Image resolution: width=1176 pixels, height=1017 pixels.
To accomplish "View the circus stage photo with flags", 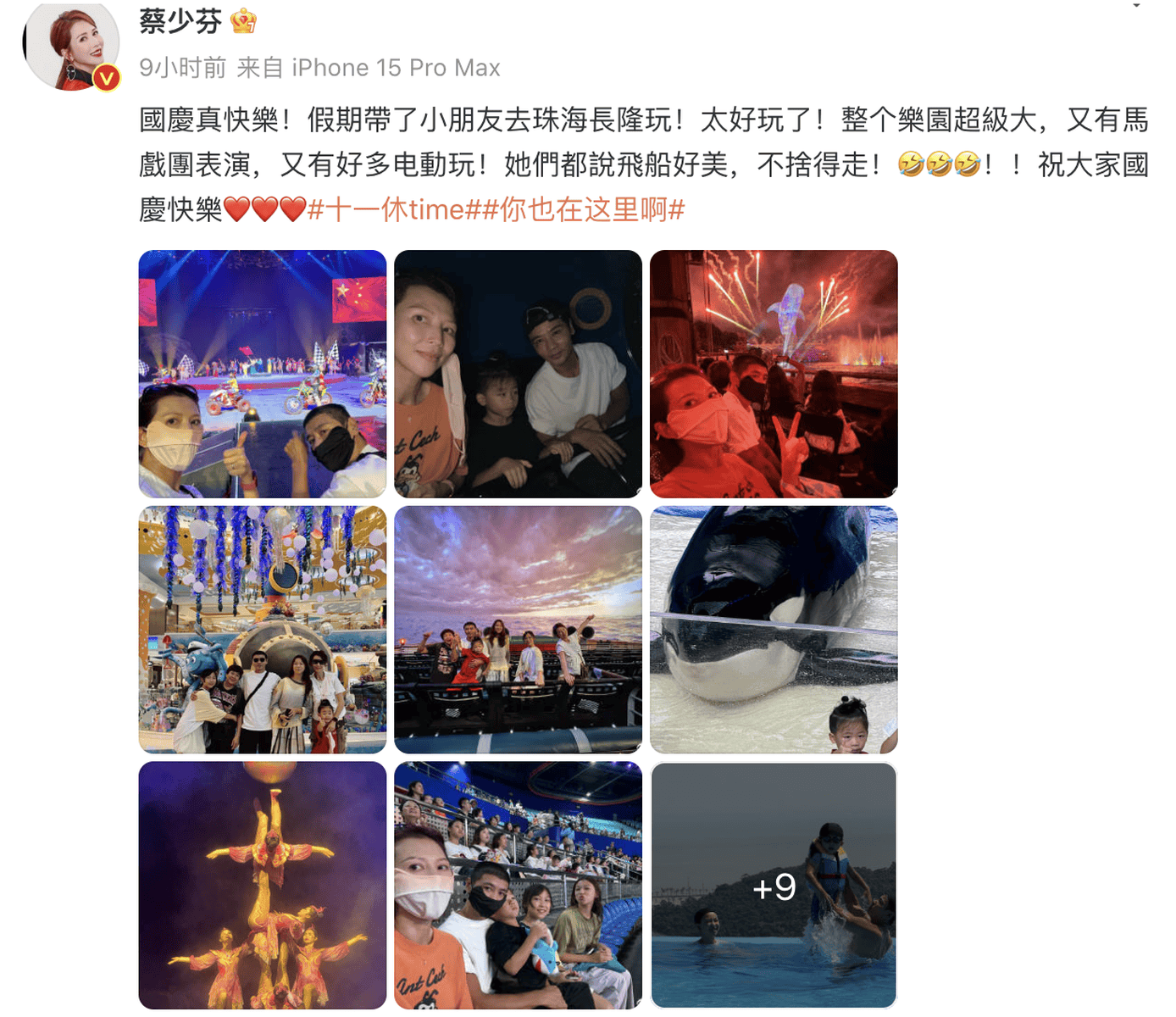I will (263, 374).
